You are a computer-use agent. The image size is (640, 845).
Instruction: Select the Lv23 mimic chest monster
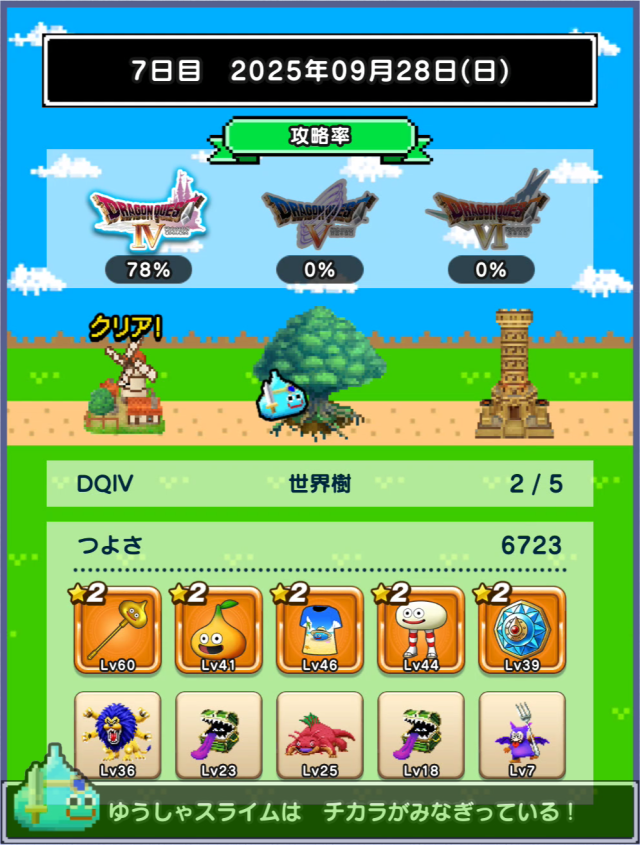(218, 735)
